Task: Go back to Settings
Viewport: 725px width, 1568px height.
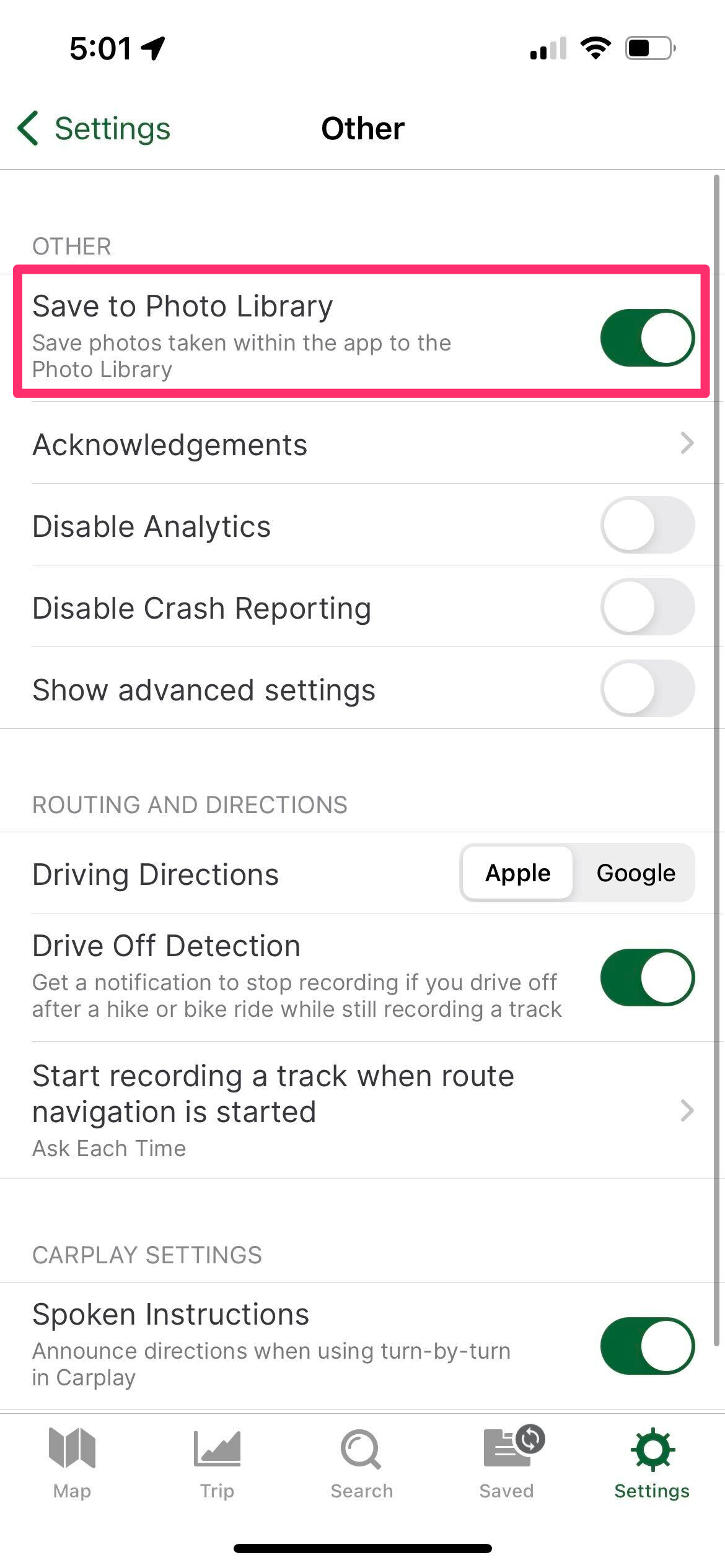Action: (x=94, y=129)
